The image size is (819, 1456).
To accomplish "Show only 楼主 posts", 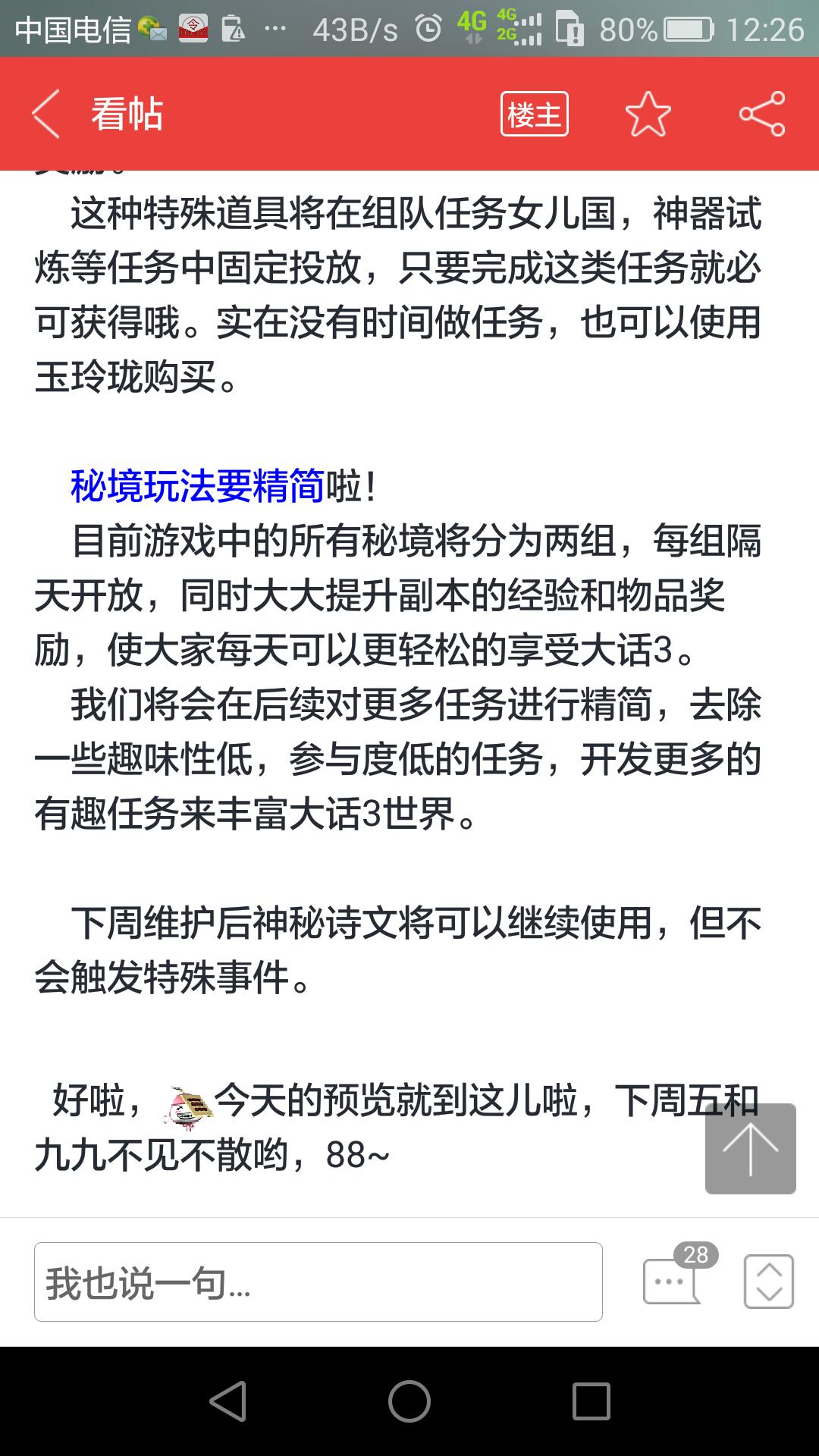I will coord(534,115).
